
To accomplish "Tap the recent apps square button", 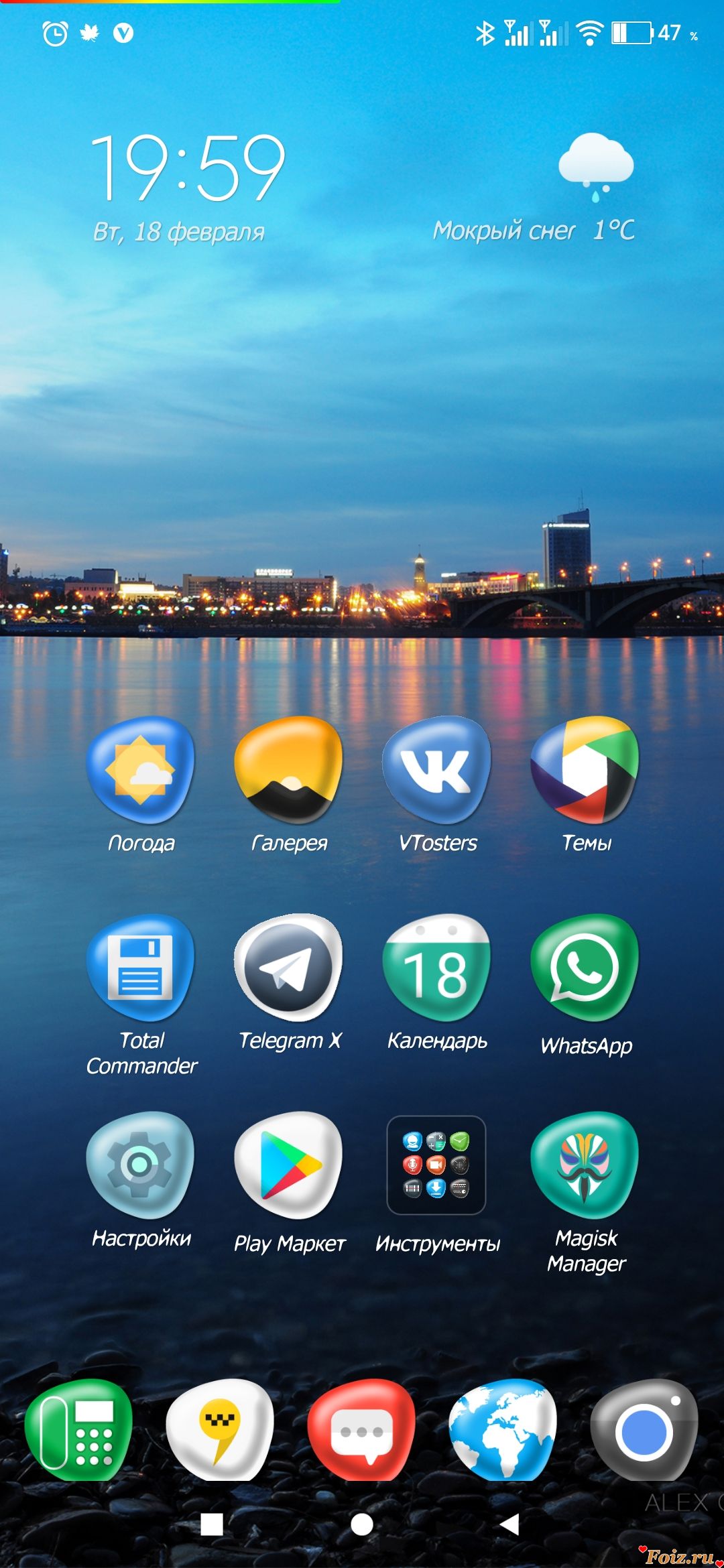I will tap(212, 1525).
